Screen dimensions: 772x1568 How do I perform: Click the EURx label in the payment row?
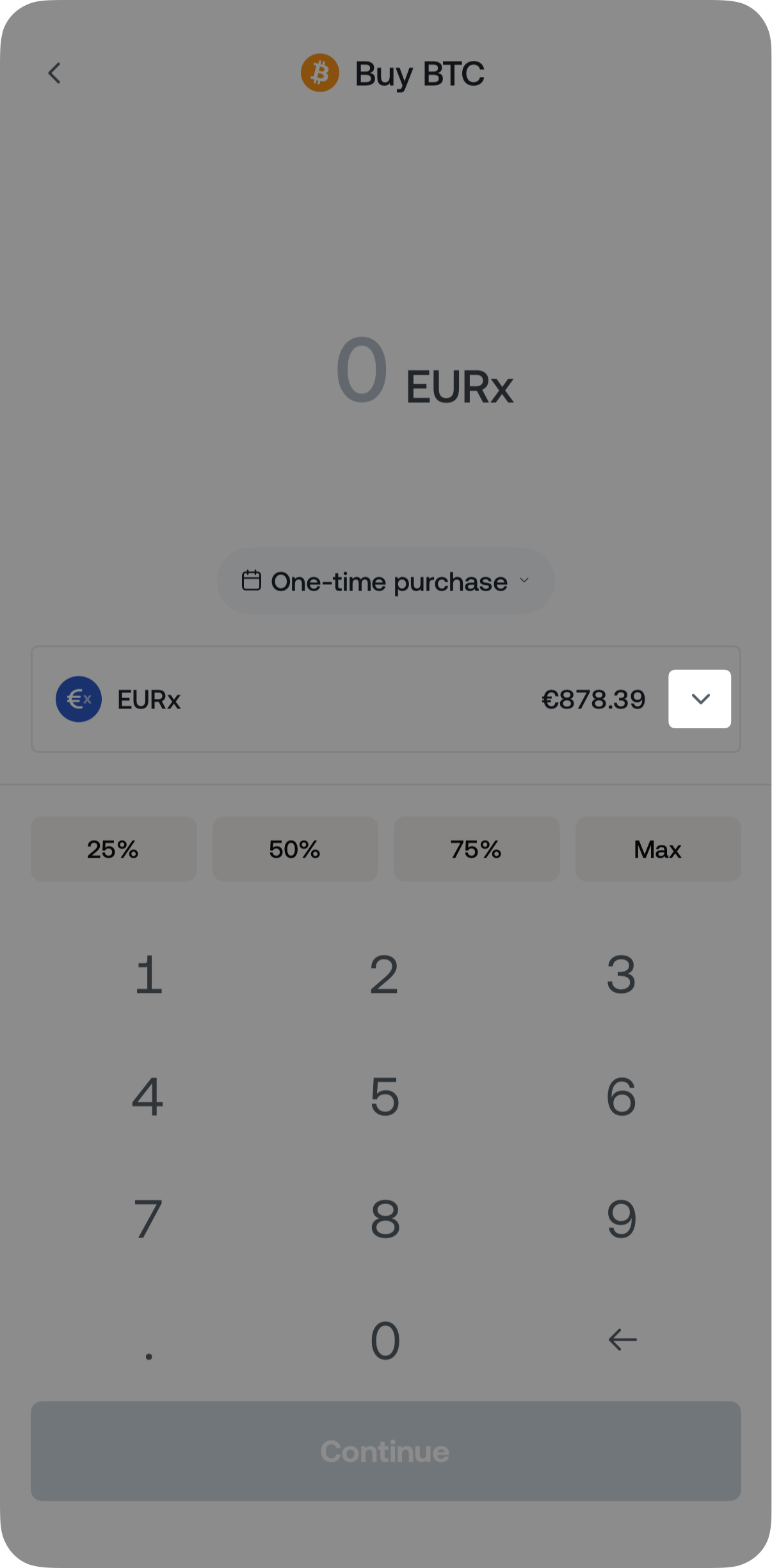[x=149, y=699]
